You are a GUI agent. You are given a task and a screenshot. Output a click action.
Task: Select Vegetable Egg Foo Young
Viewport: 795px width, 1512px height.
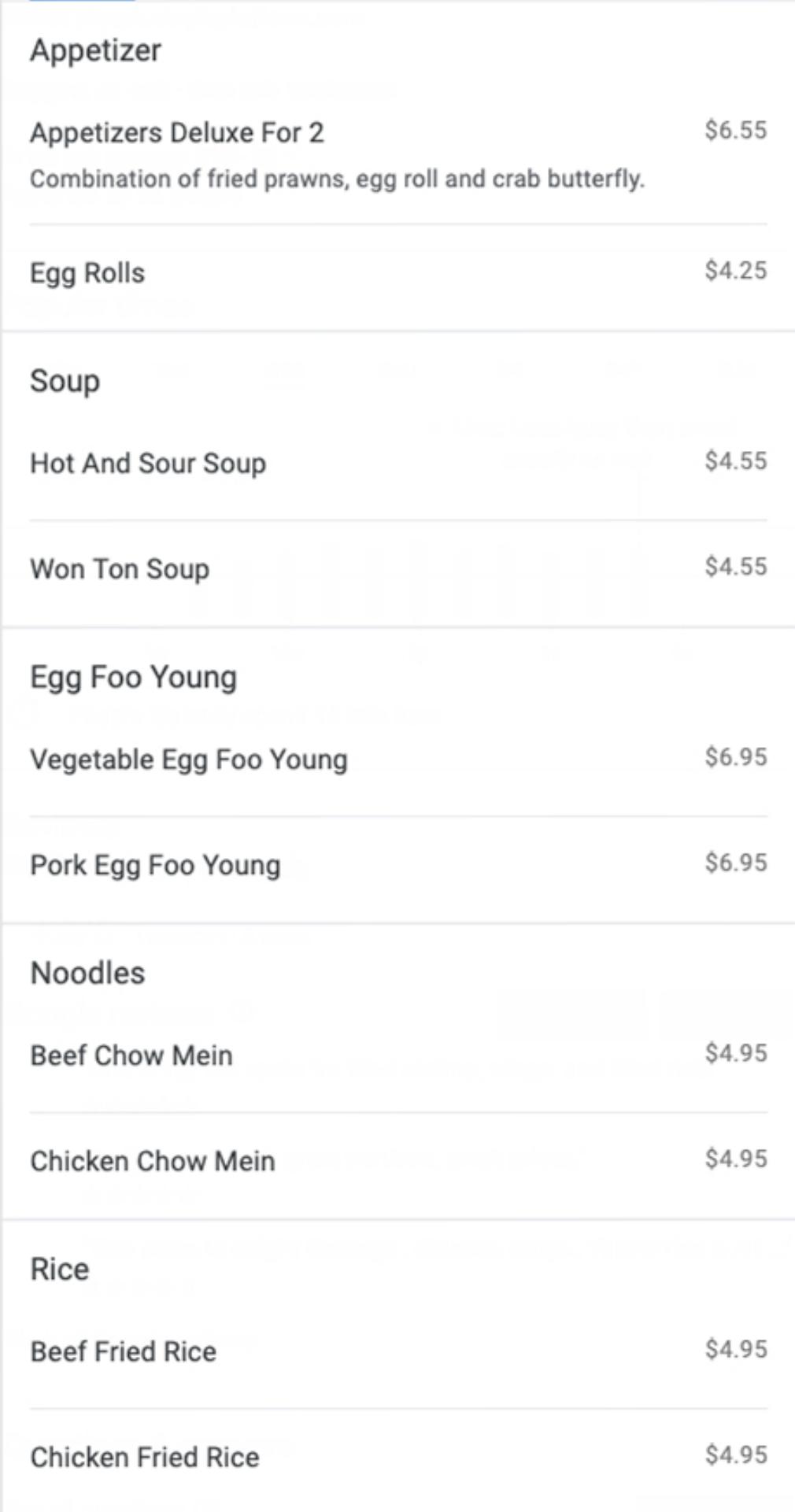point(189,760)
